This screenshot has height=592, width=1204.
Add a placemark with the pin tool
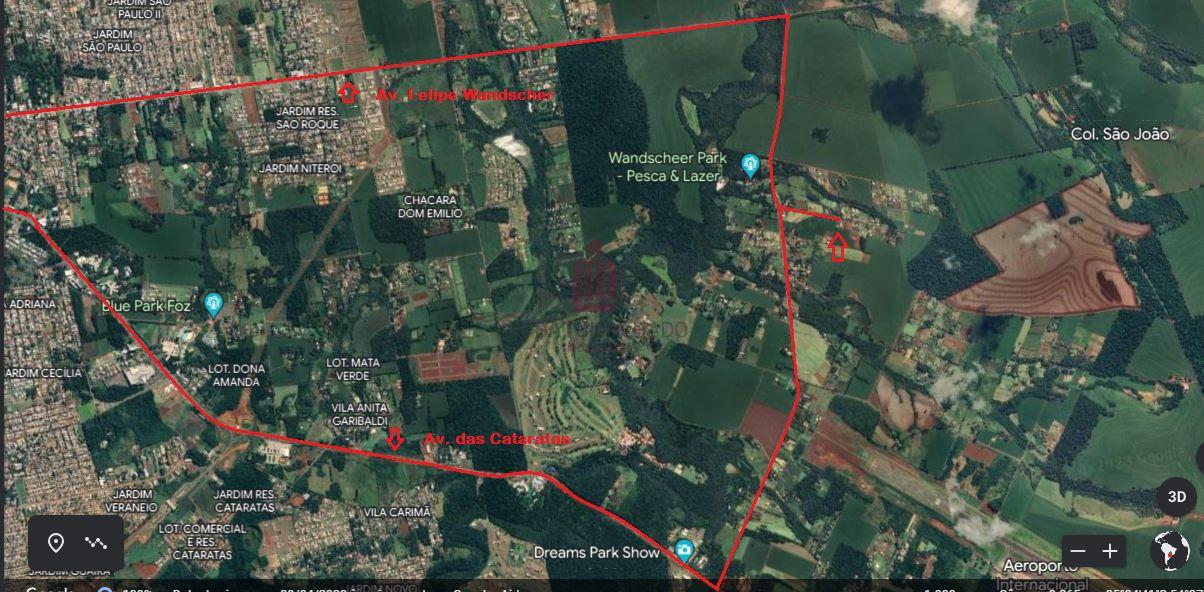click(x=56, y=543)
